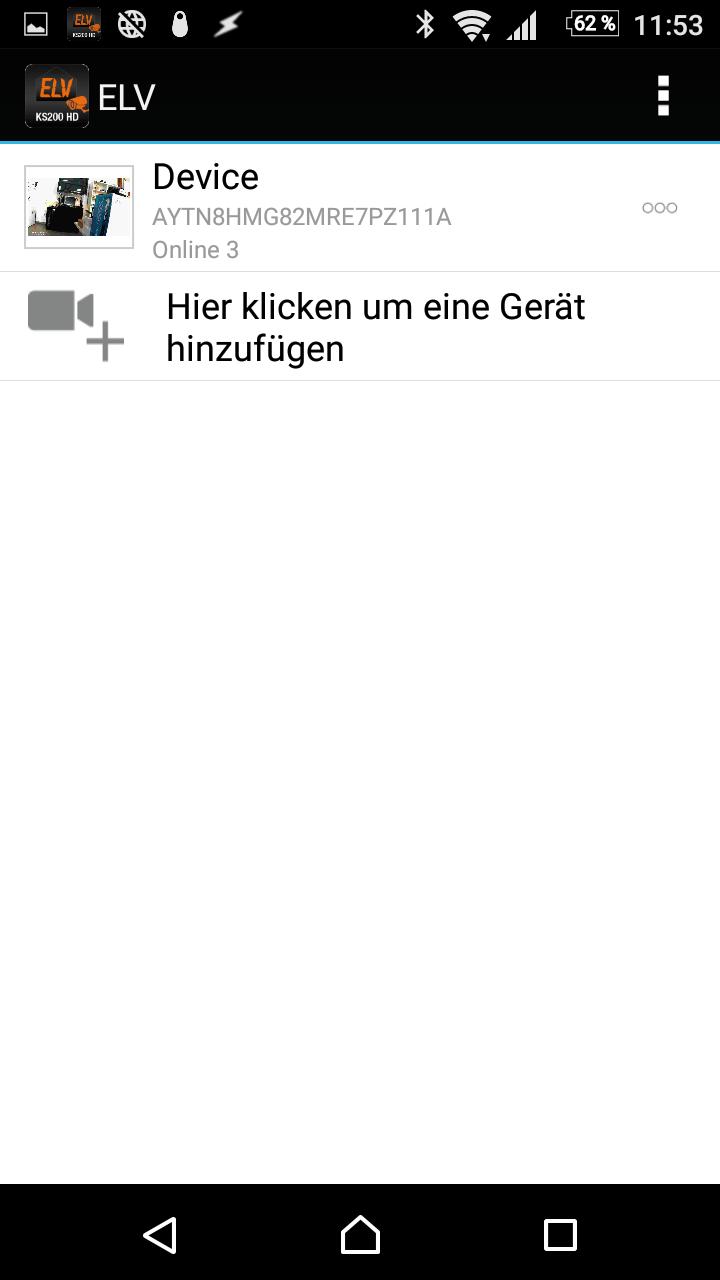Open the recent apps overview

560,1235
